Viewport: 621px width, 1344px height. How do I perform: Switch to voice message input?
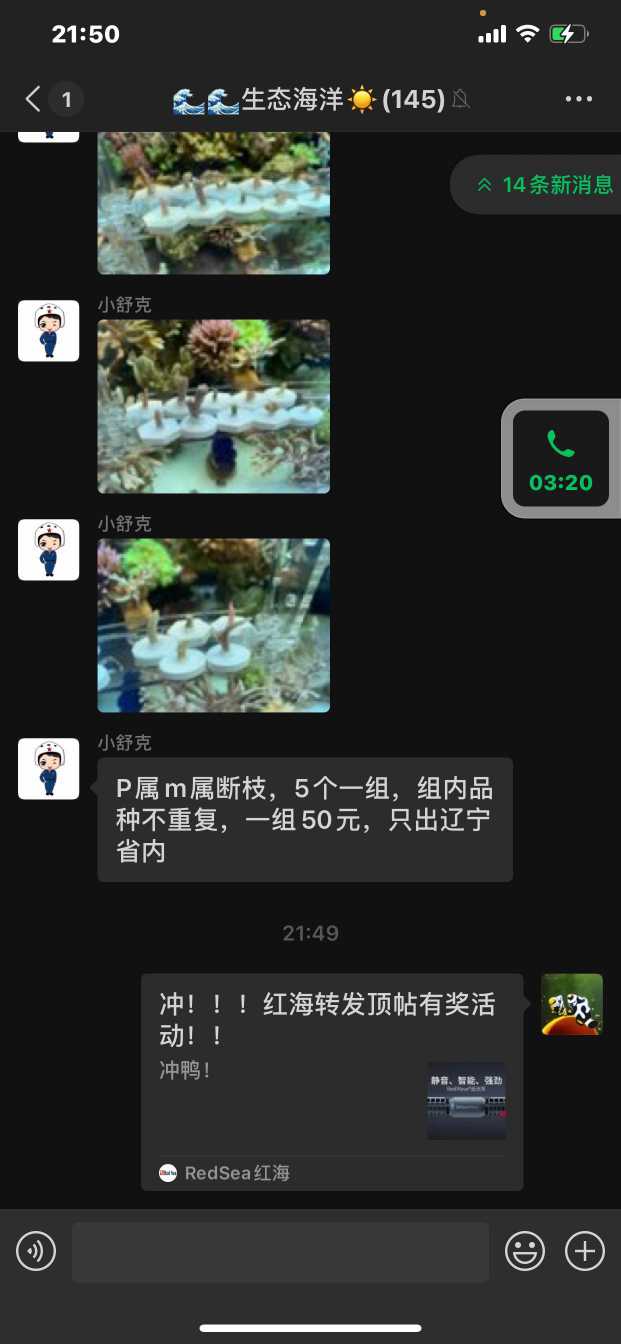point(36,1251)
